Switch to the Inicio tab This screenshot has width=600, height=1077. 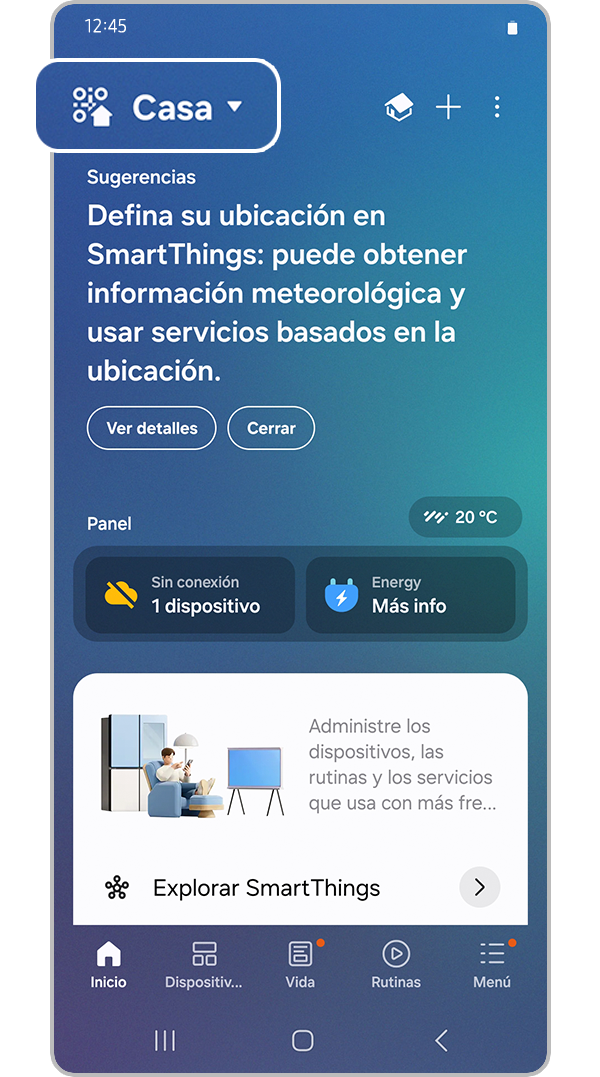(x=108, y=964)
